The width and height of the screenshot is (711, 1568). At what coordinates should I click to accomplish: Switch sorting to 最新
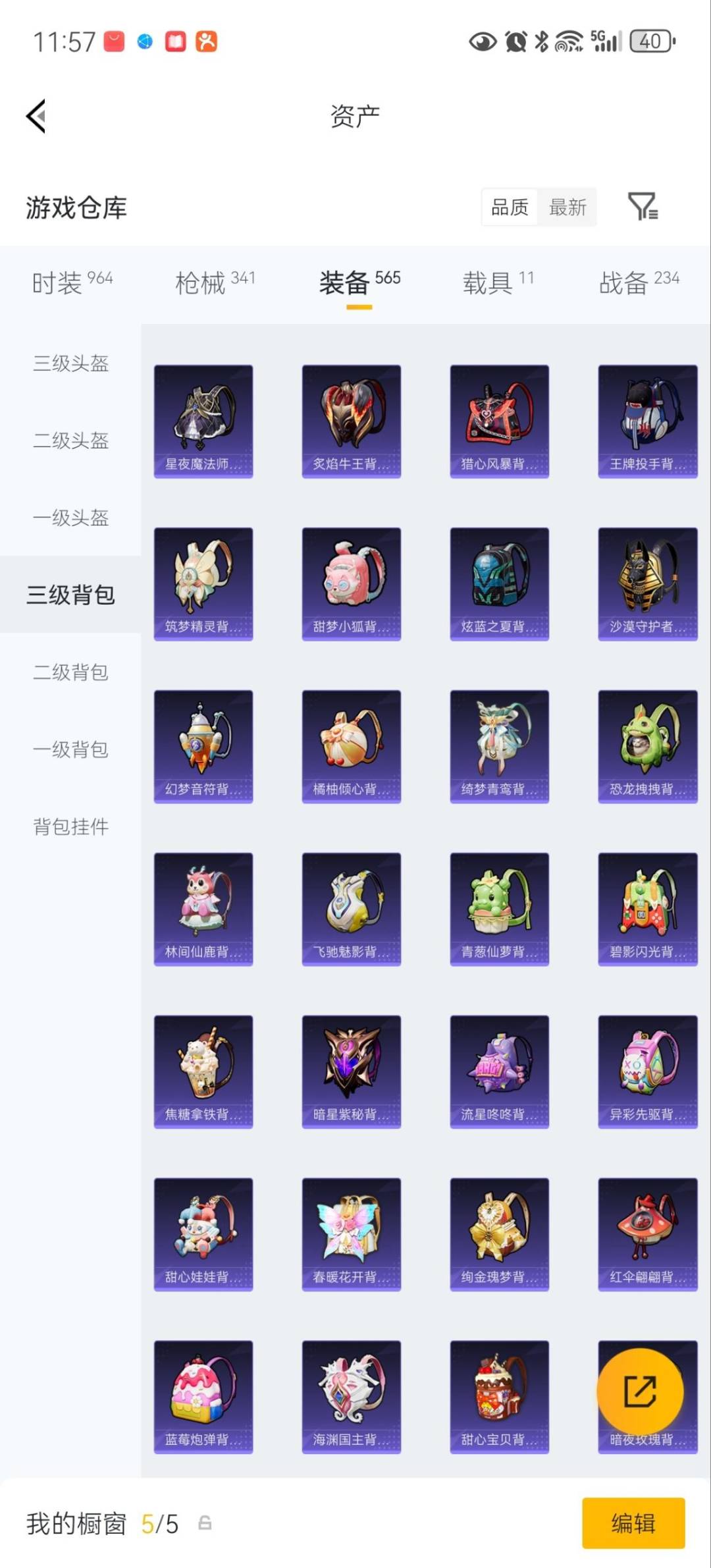click(567, 207)
